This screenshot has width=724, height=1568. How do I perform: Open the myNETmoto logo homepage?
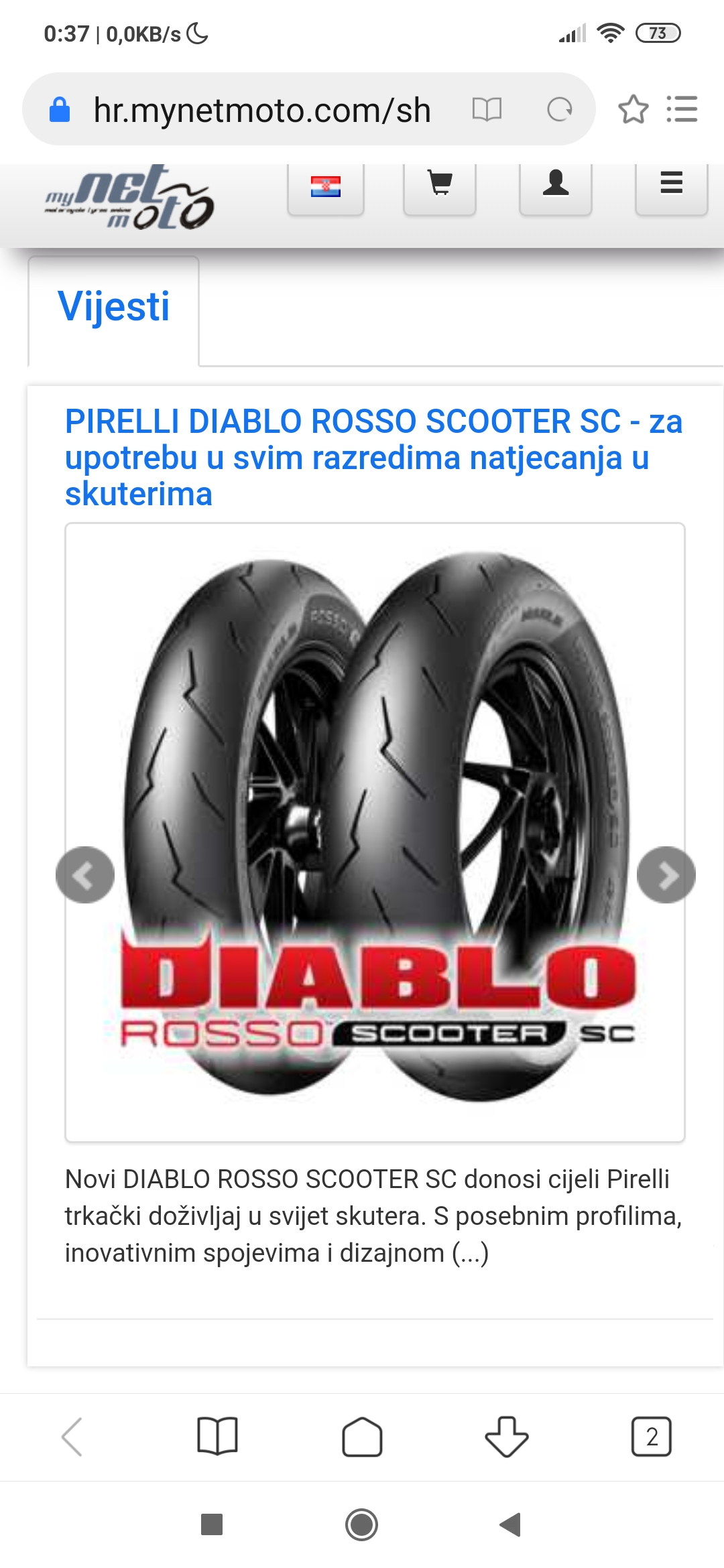click(x=129, y=199)
